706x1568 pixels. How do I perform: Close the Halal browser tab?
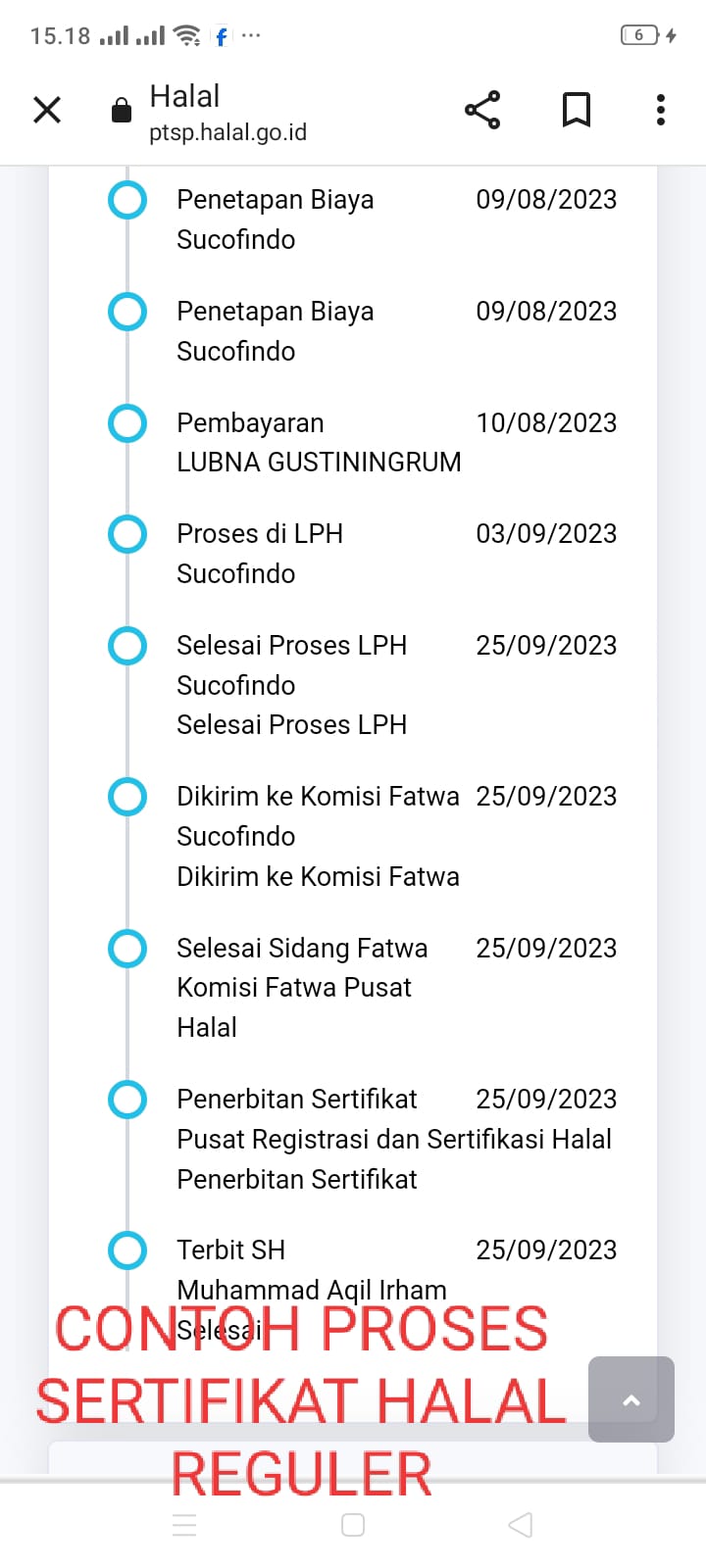(x=47, y=110)
